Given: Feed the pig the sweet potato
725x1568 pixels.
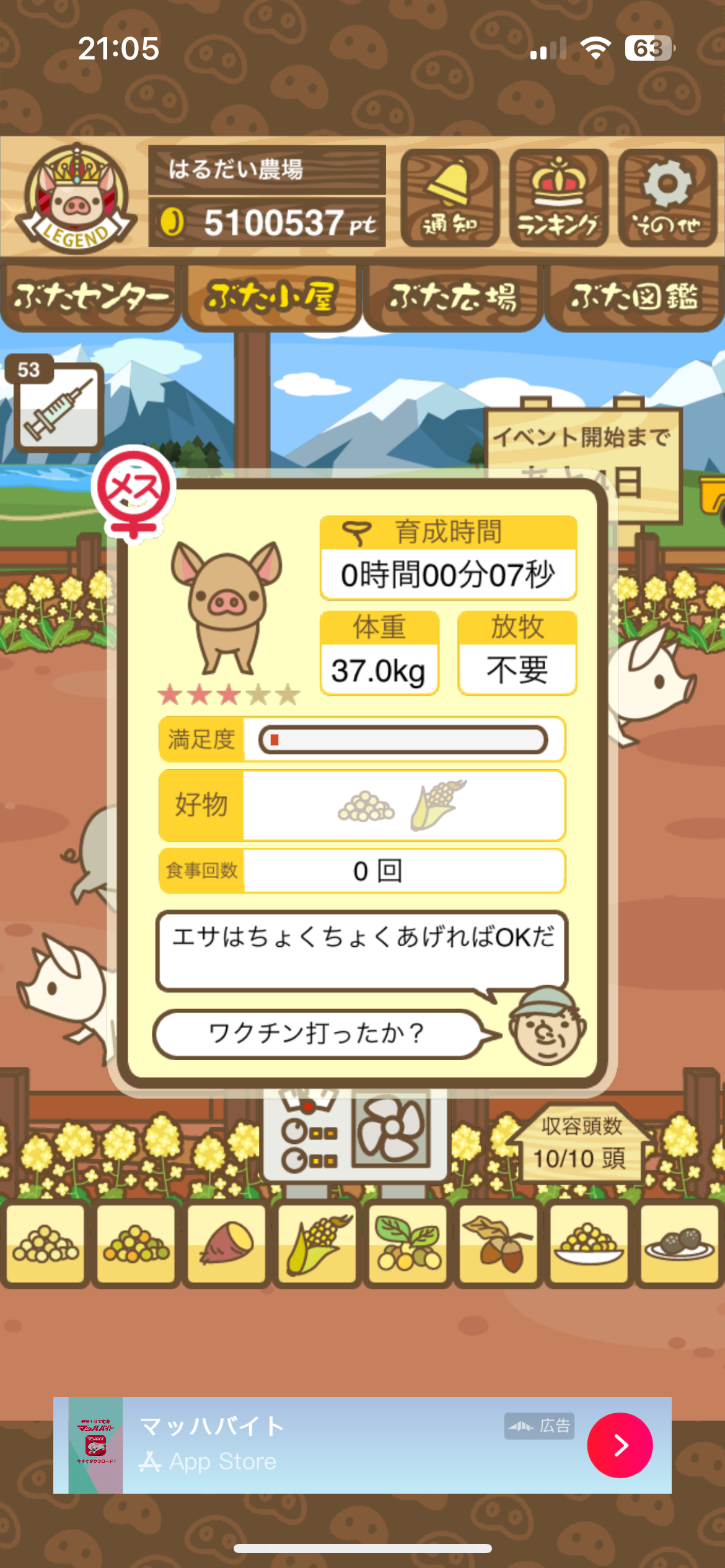Looking at the screenshot, I should 227,1244.
